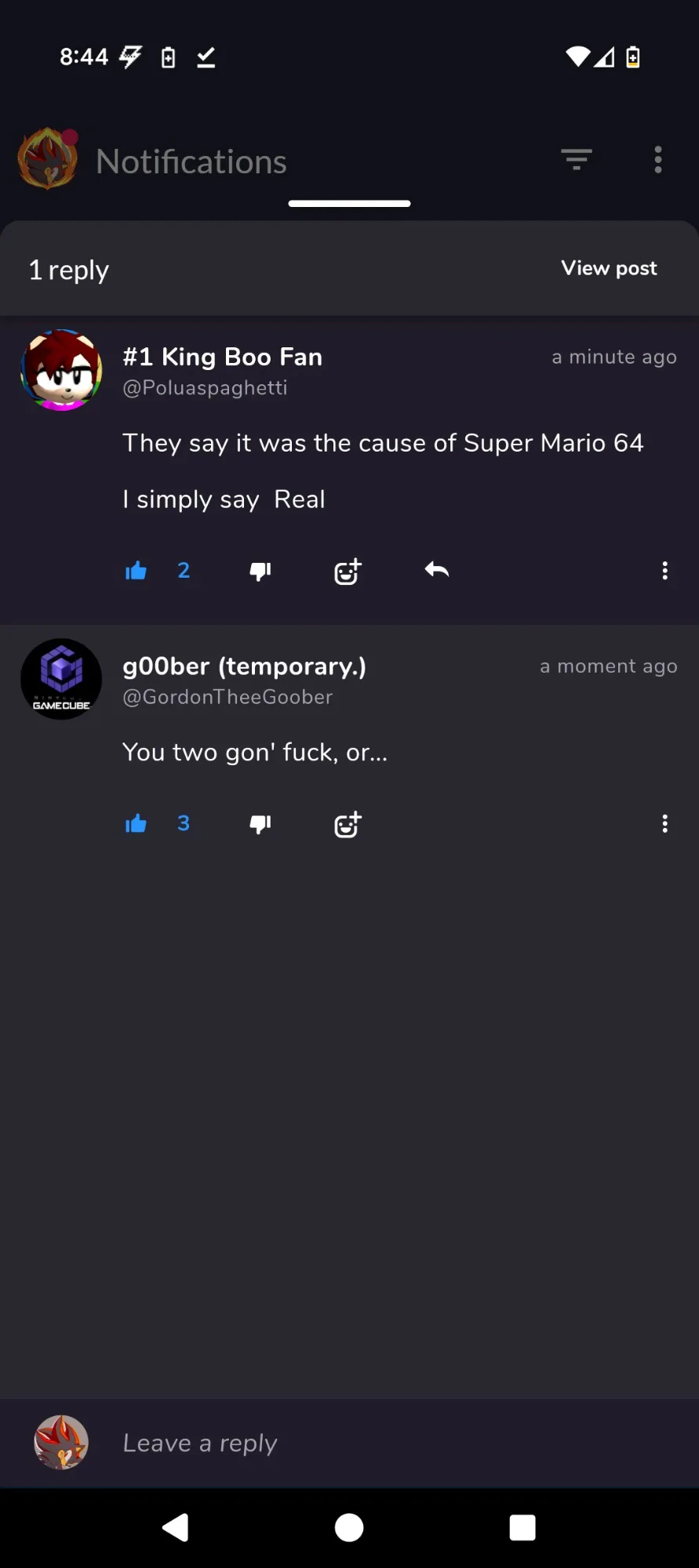Viewport: 699px width, 1568px height.
Task: Open more options on g00ber's reply
Action: pyautogui.click(x=665, y=823)
